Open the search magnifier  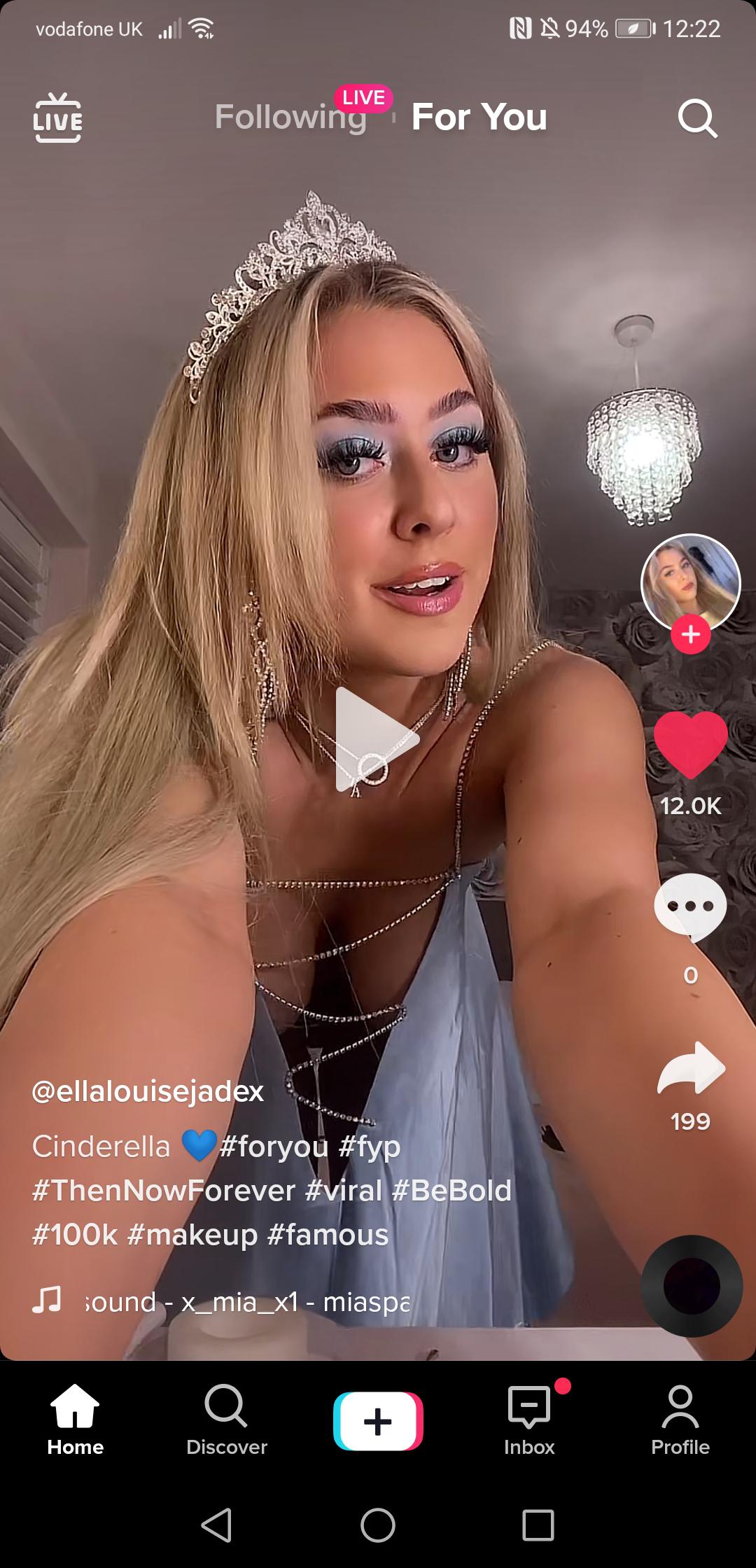[x=697, y=118]
